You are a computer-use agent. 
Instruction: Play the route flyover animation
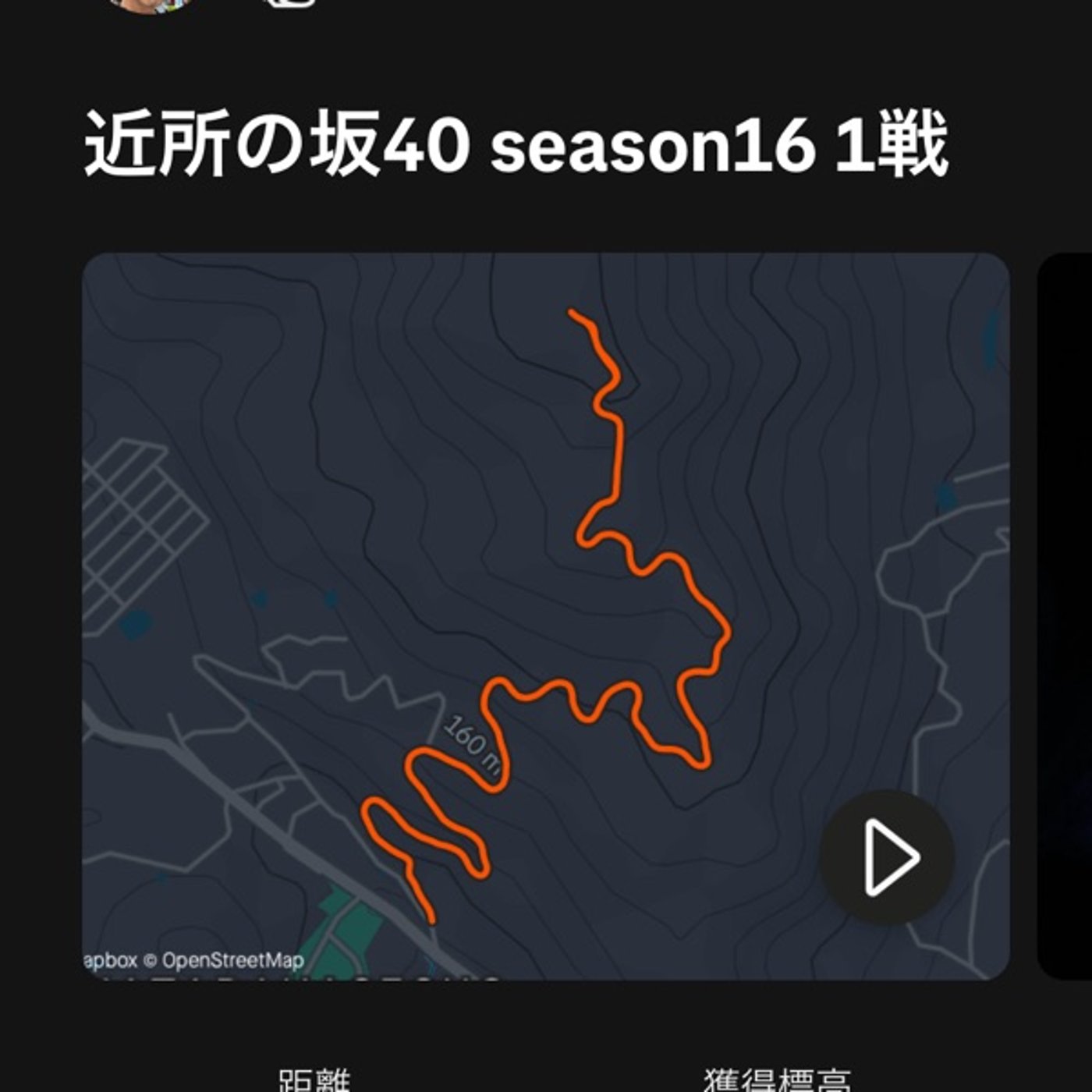[887, 856]
